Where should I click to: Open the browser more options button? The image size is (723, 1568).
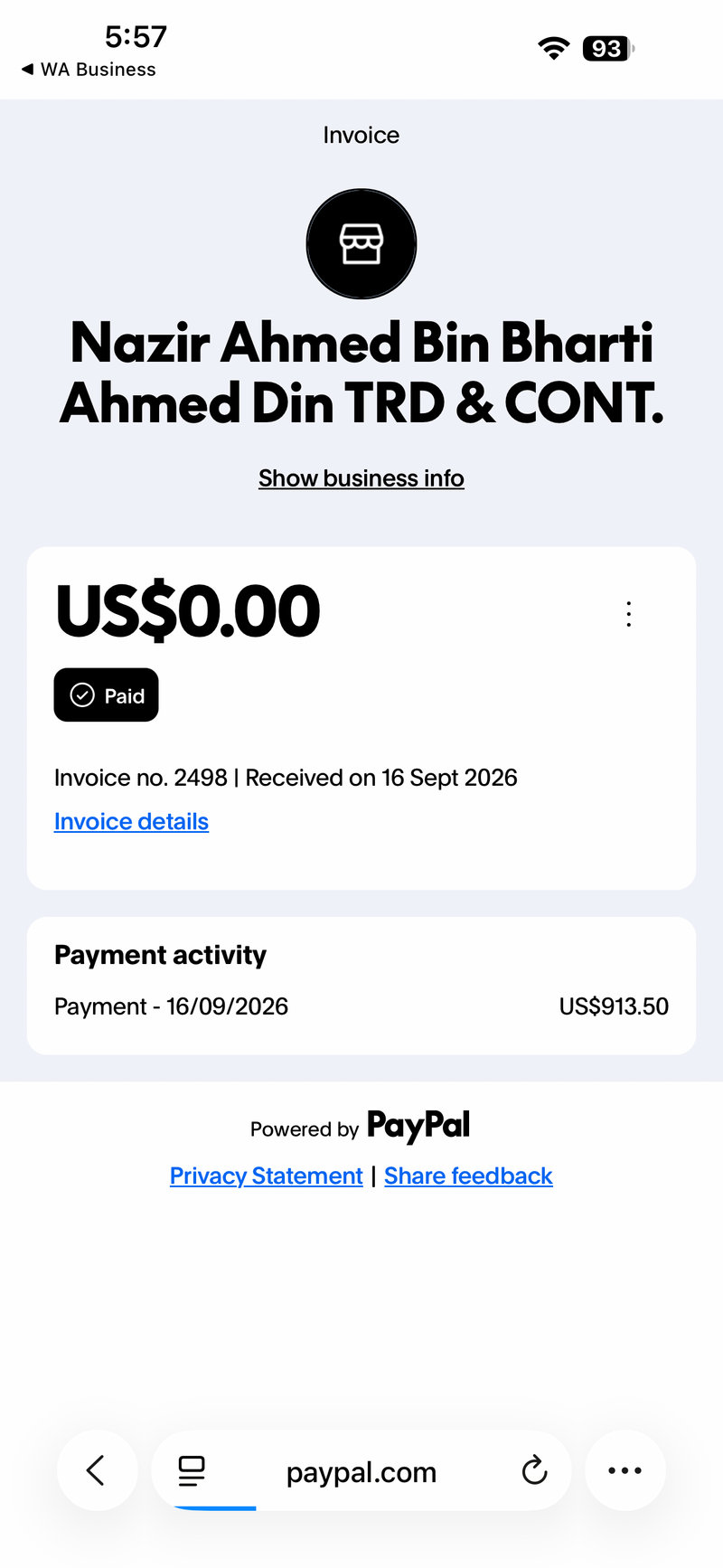coord(625,1470)
